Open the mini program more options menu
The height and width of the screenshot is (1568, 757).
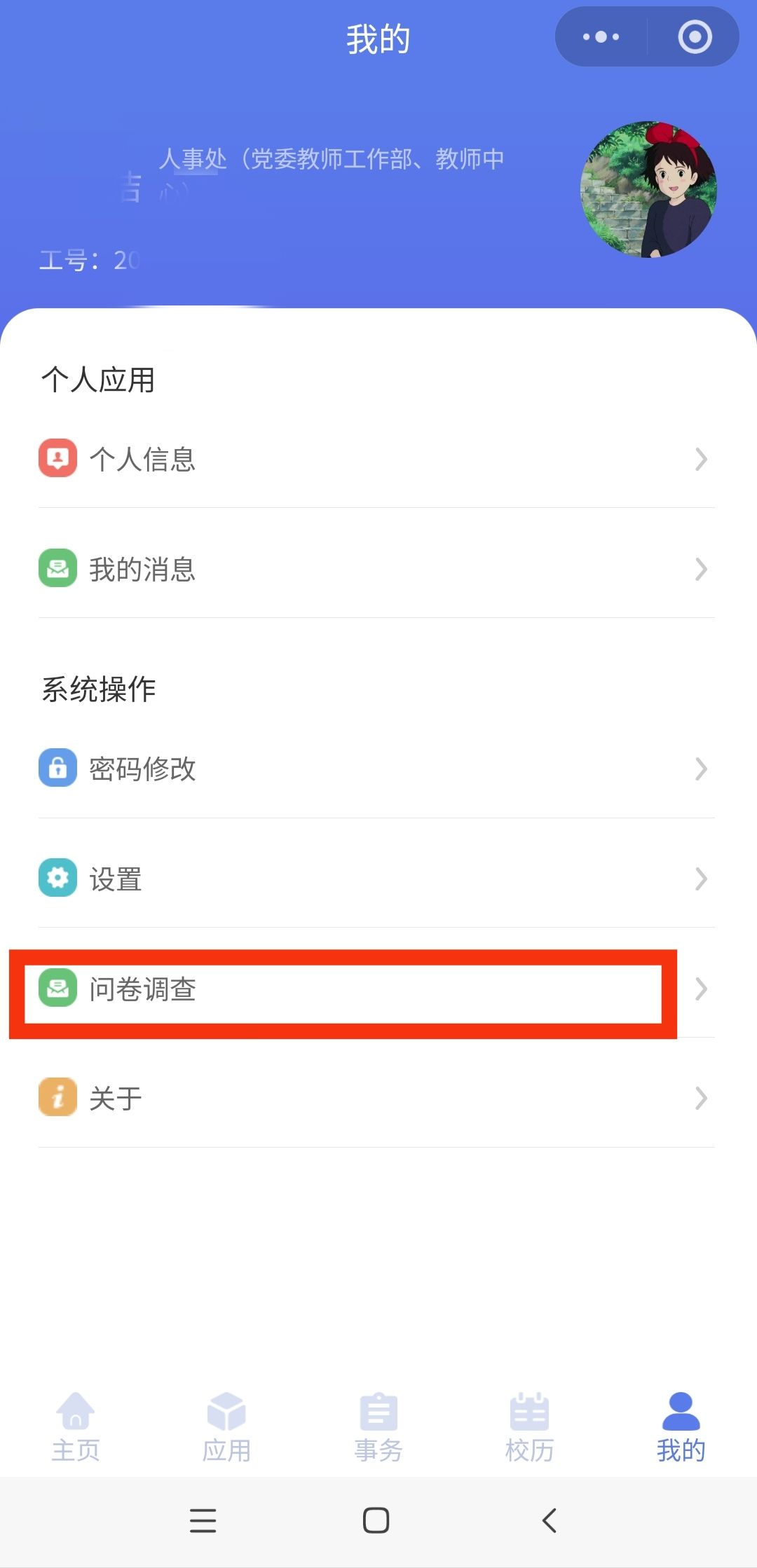[601, 37]
